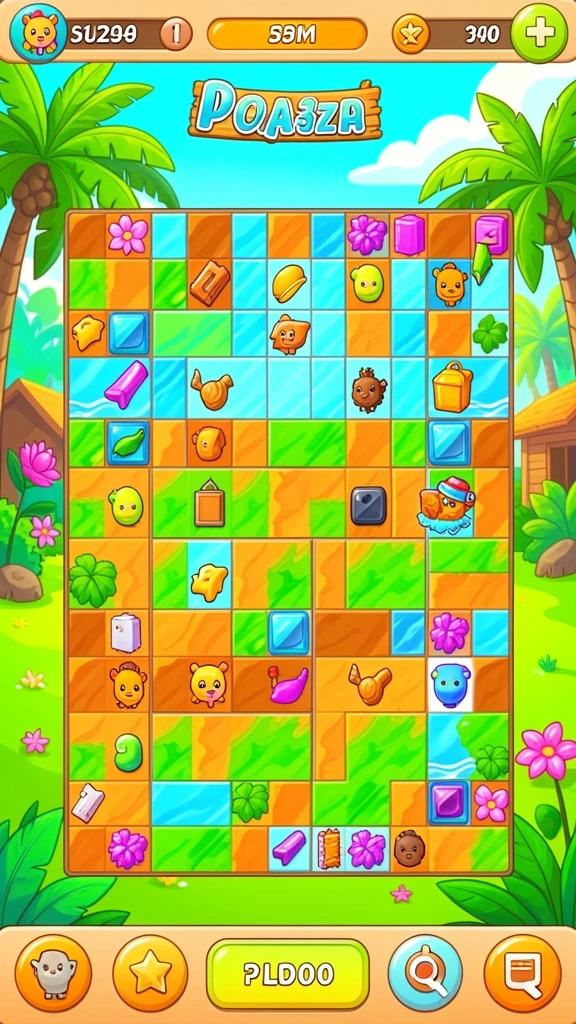576x1024 pixels.
Task: Select the blue creature tile on the board
Action: (451, 684)
